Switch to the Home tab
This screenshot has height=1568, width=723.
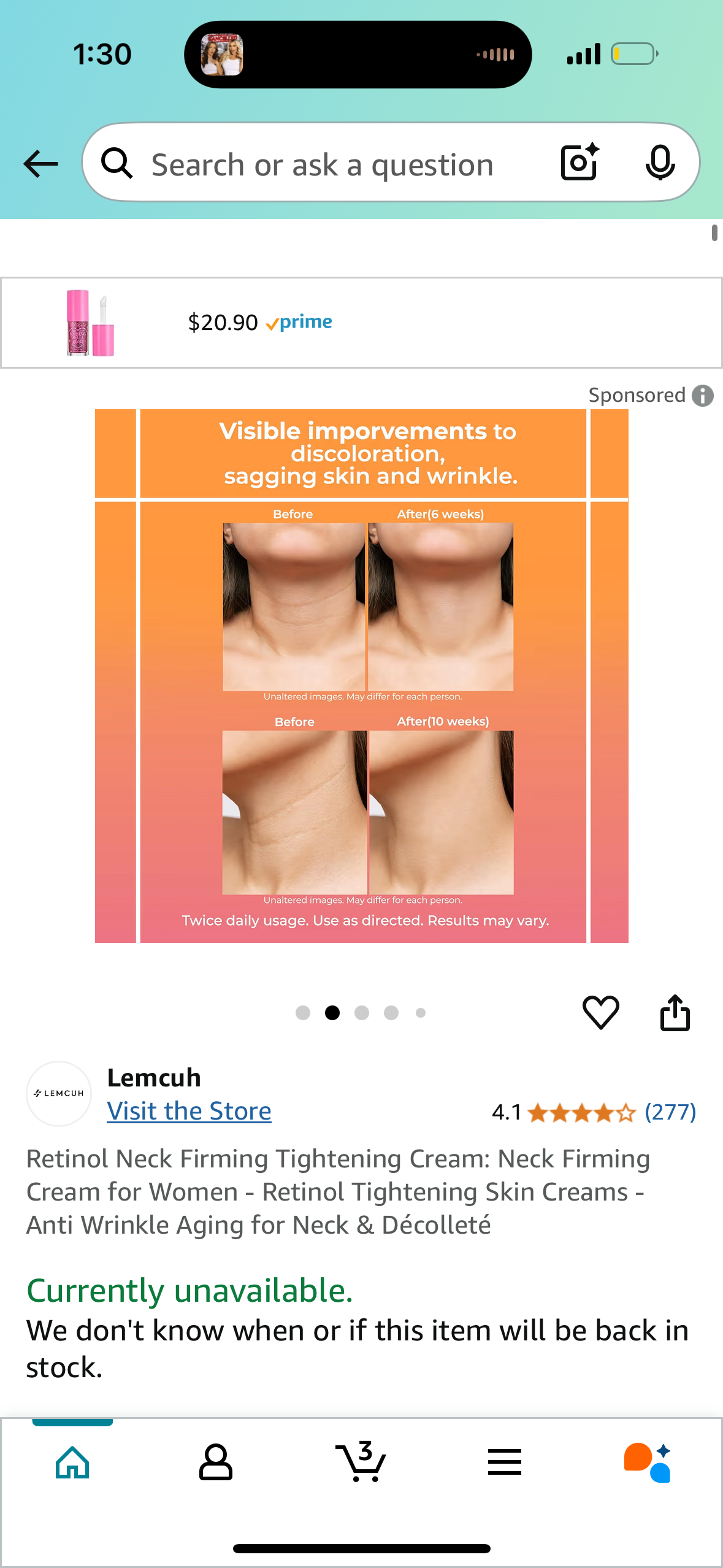pos(72,1462)
